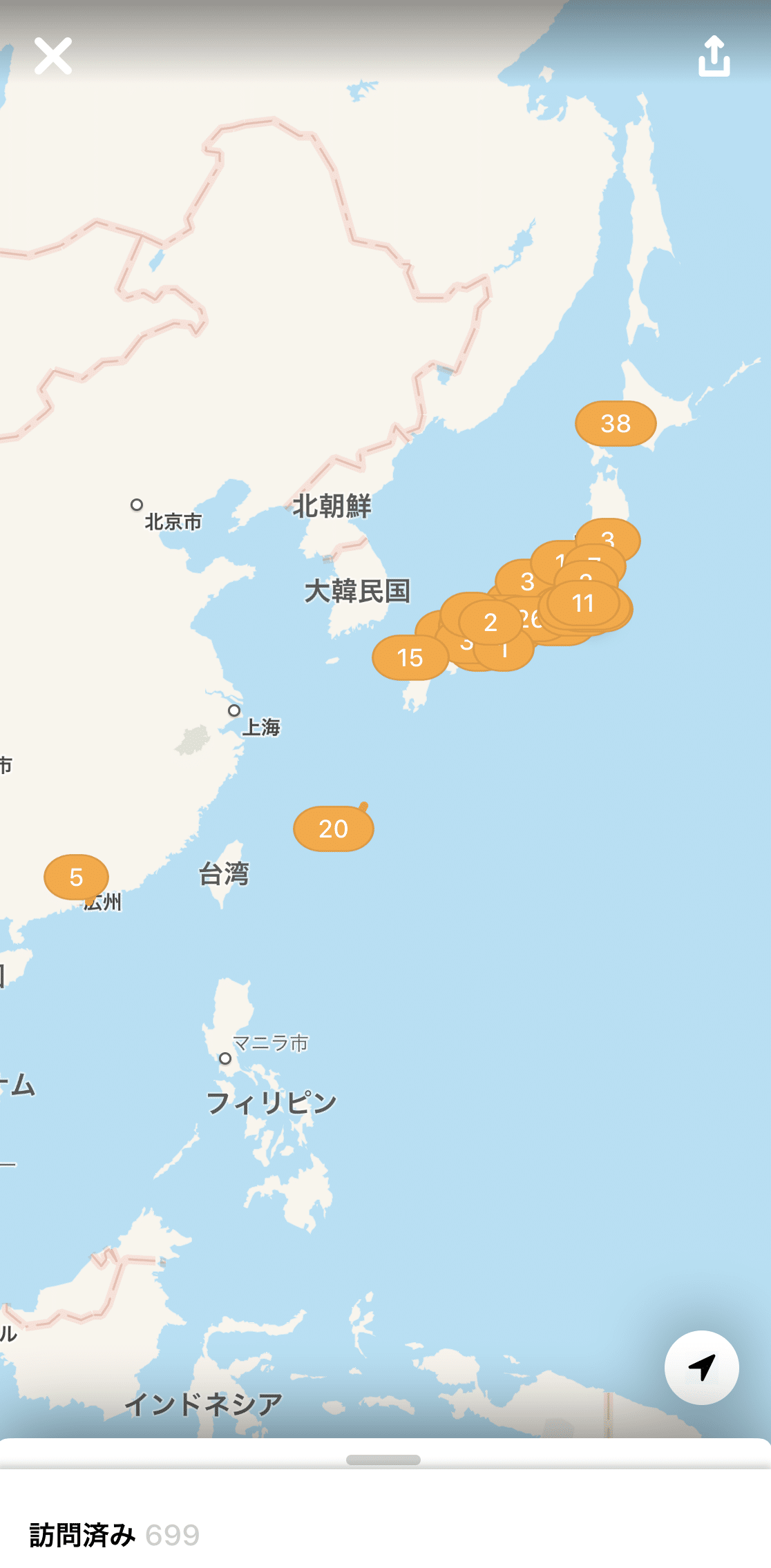This screenshot has height=1568, width=771.
Task: Close the map overlay with the X button
Action: tap(53, 56)
